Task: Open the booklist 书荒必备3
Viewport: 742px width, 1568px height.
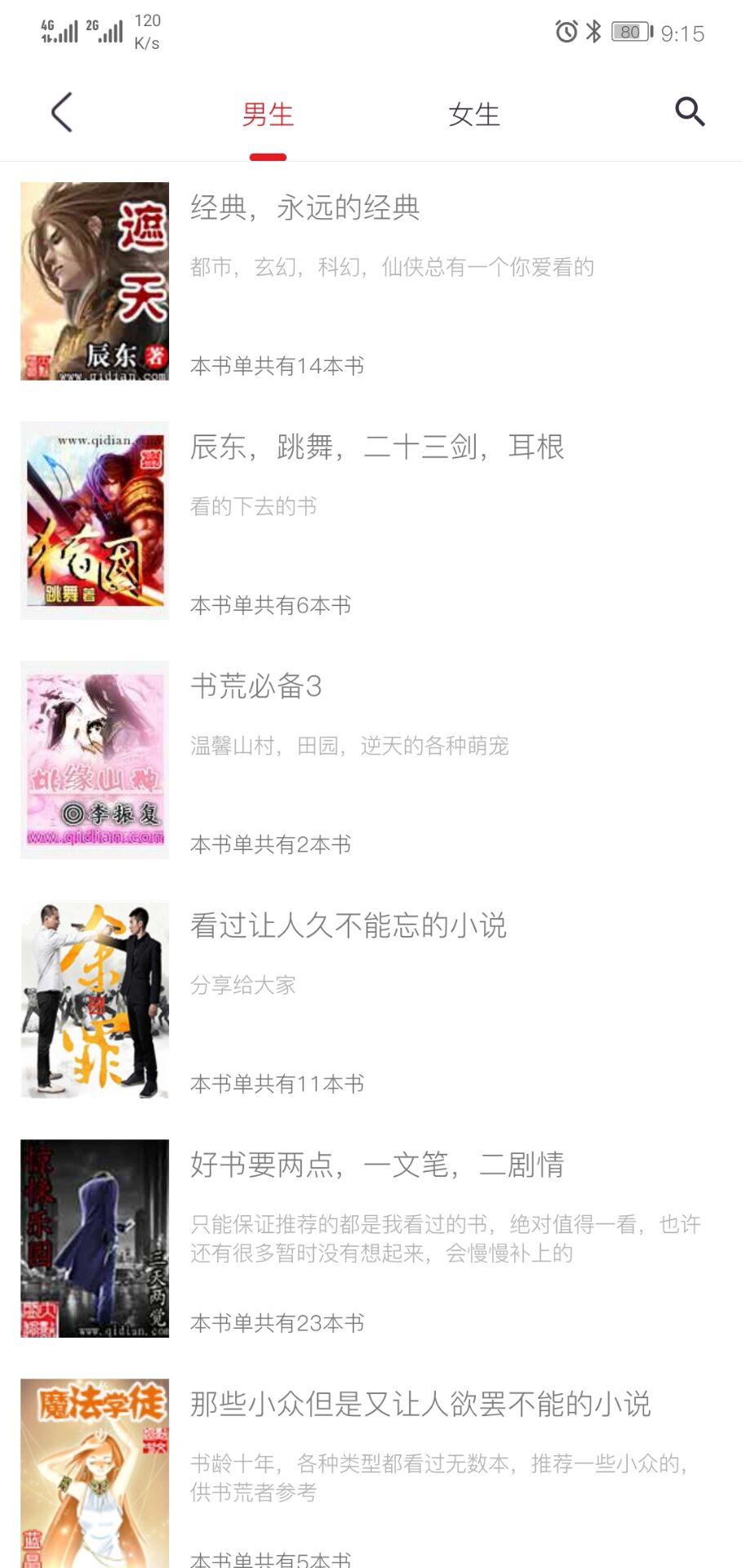Action: pyautogui.click(x=256, y=687)
